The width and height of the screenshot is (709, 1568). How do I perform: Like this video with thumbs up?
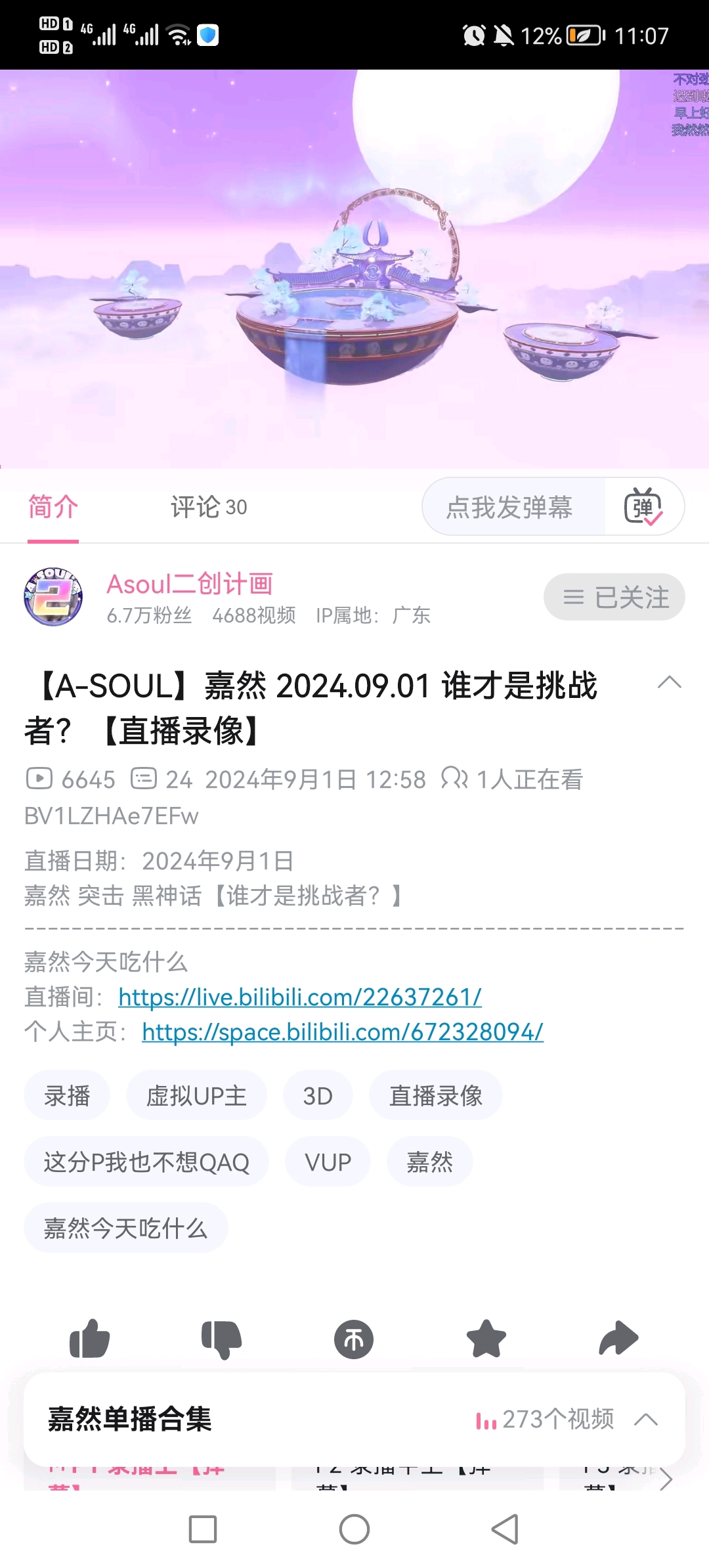(90, 1339)
